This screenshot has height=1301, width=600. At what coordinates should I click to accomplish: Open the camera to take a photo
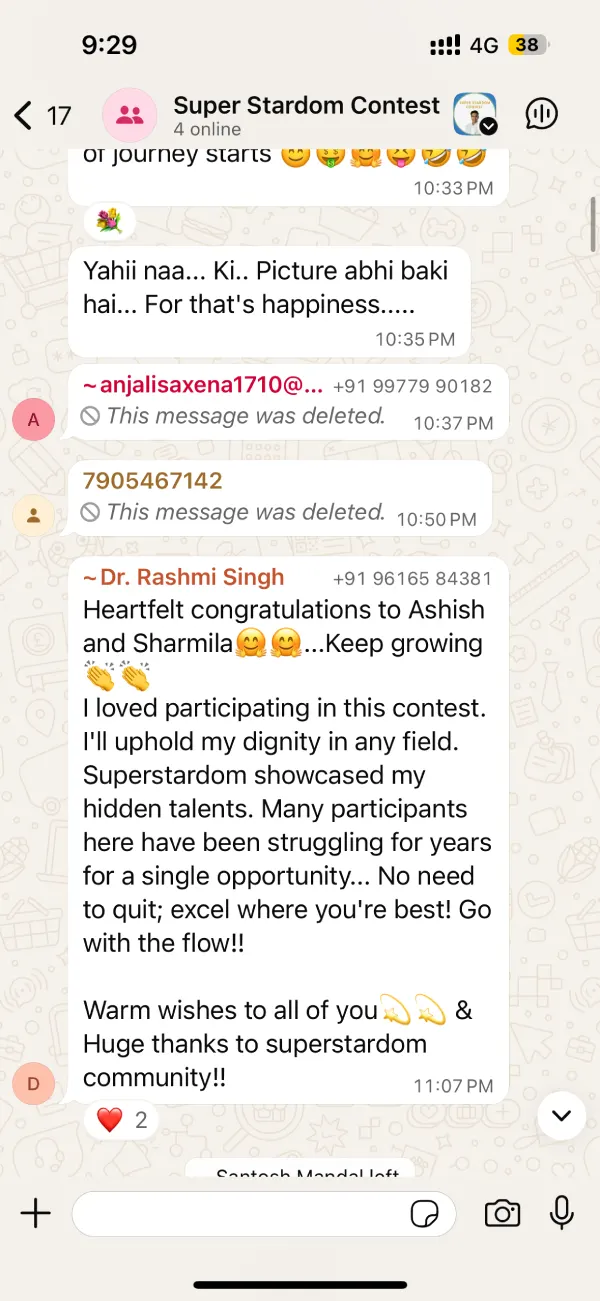(x=502, y=1214)
